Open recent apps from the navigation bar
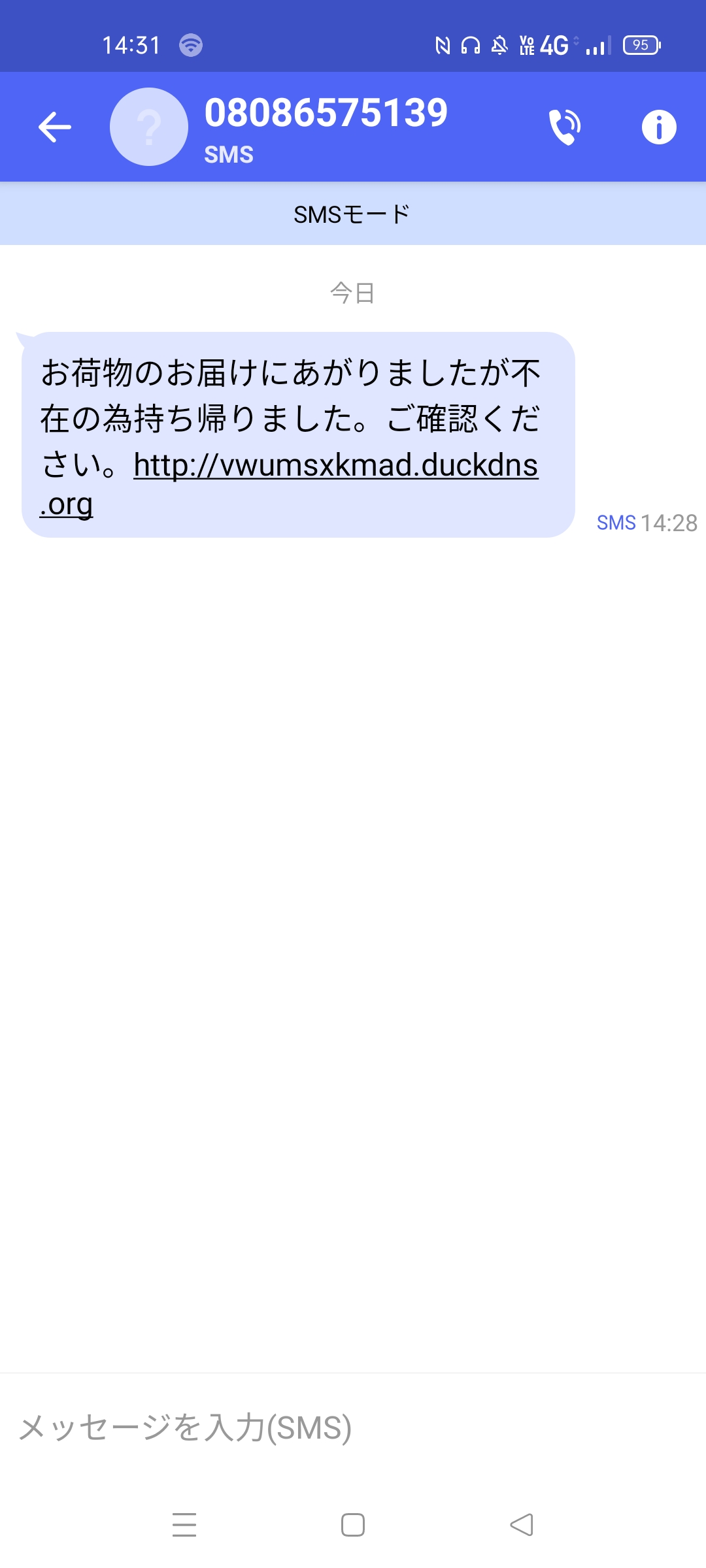The height and width of the screenshot is (1568, 706). 184,1525
